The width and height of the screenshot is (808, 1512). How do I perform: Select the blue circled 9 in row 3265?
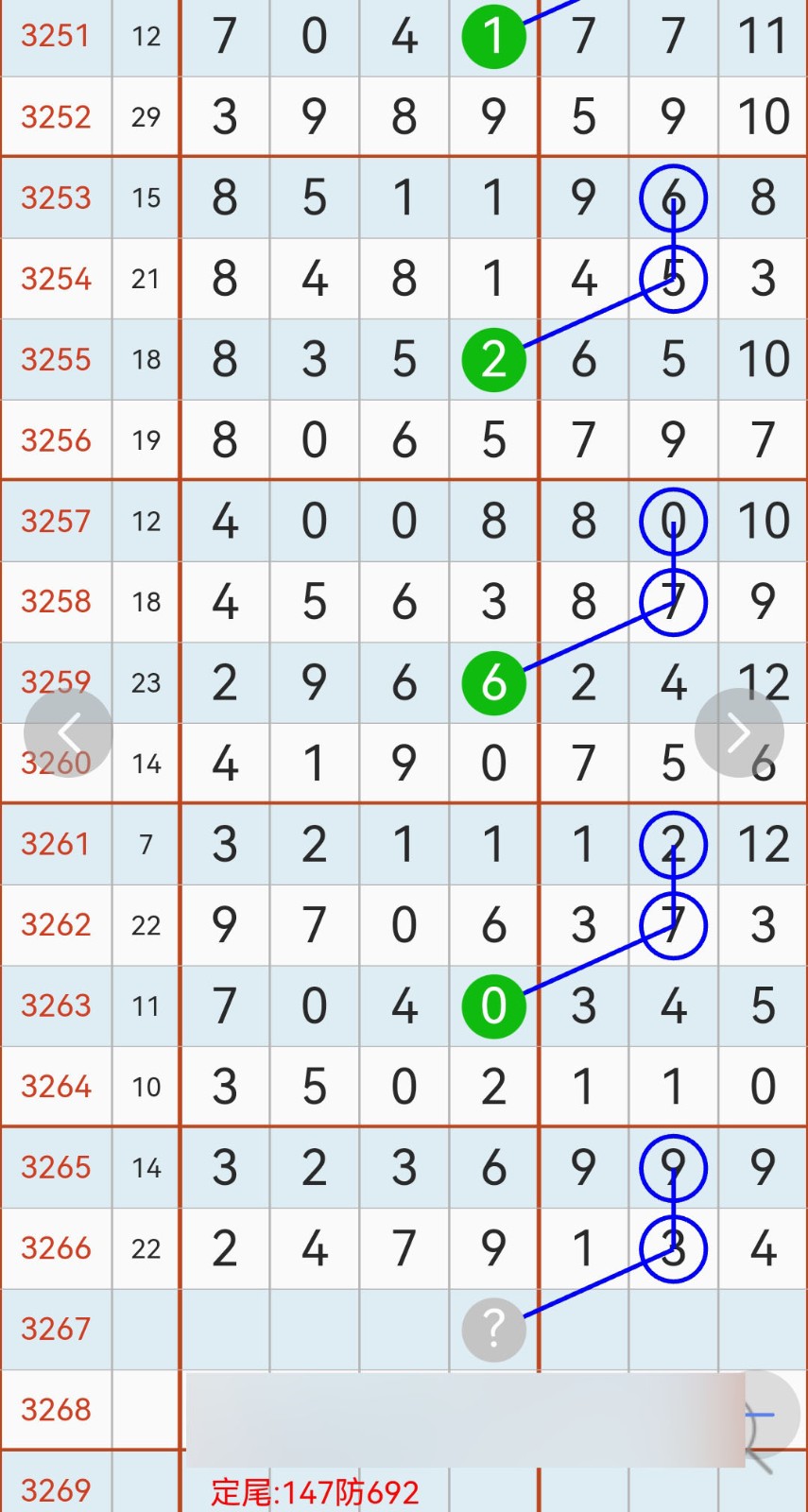(673, 1168)
